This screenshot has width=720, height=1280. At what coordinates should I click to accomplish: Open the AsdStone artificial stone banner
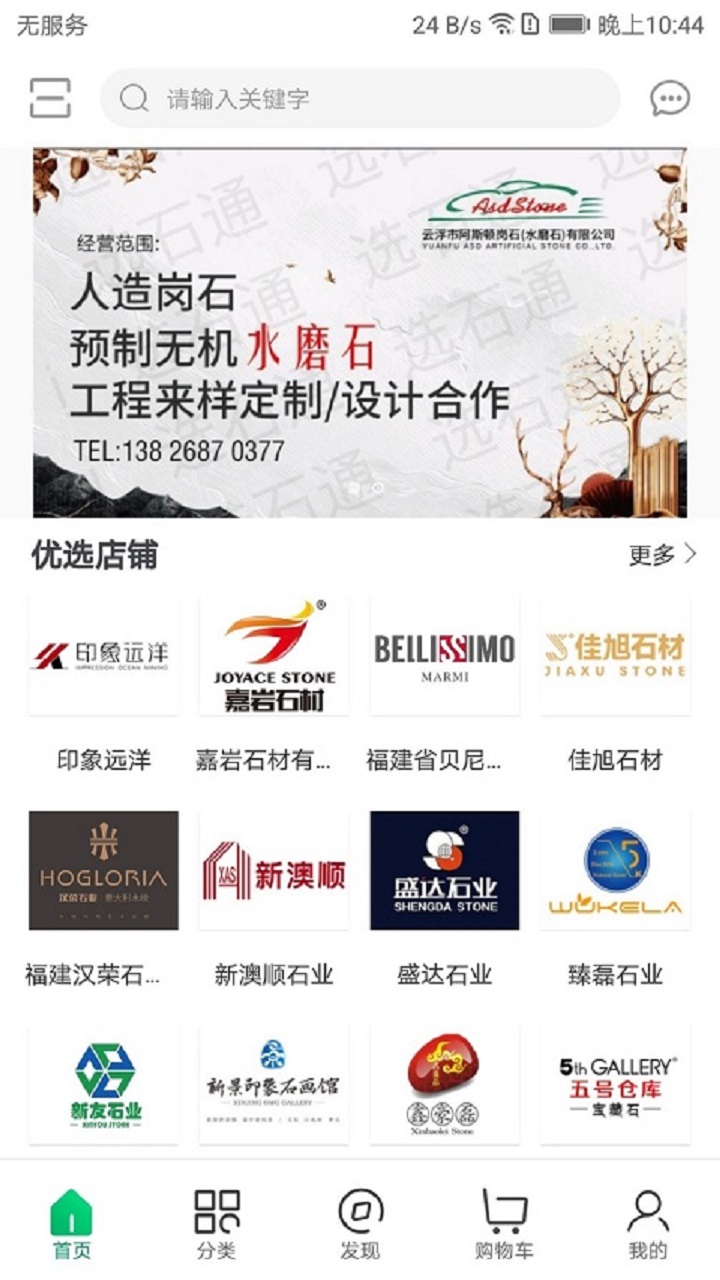tap(360, 333)
